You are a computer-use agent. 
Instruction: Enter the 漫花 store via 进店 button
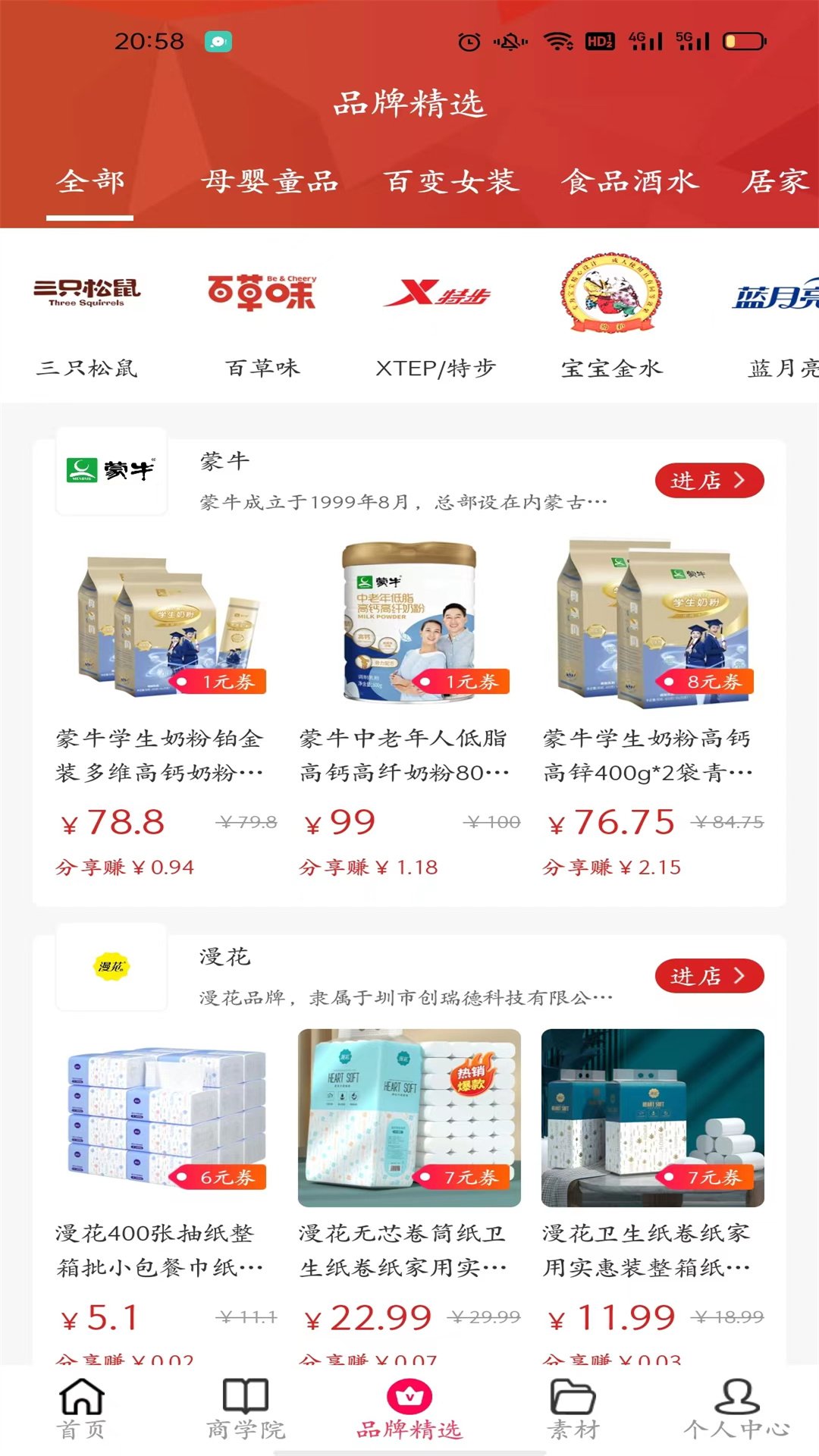(709, 976)
